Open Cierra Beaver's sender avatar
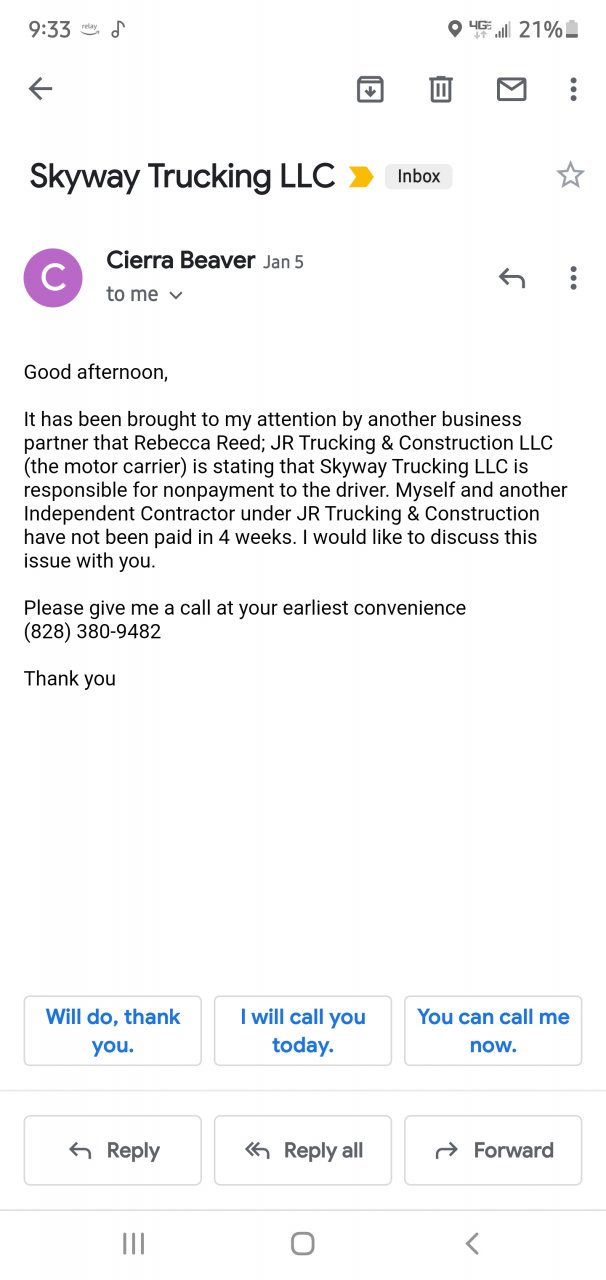The width and height of the screenshot is (606, 1280). (x=53, y=277)
